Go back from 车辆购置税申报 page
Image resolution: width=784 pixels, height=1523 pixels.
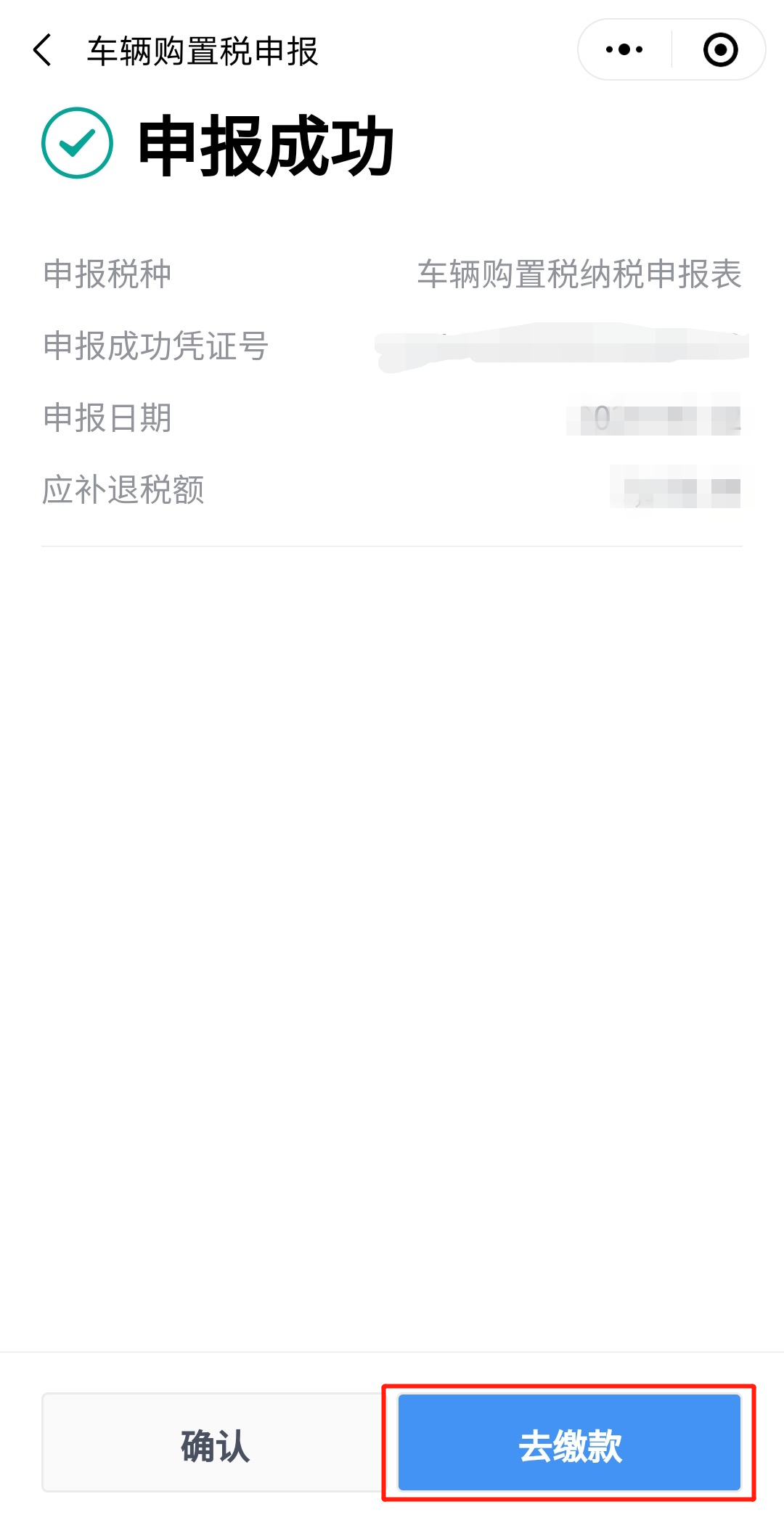pos(43,50)
